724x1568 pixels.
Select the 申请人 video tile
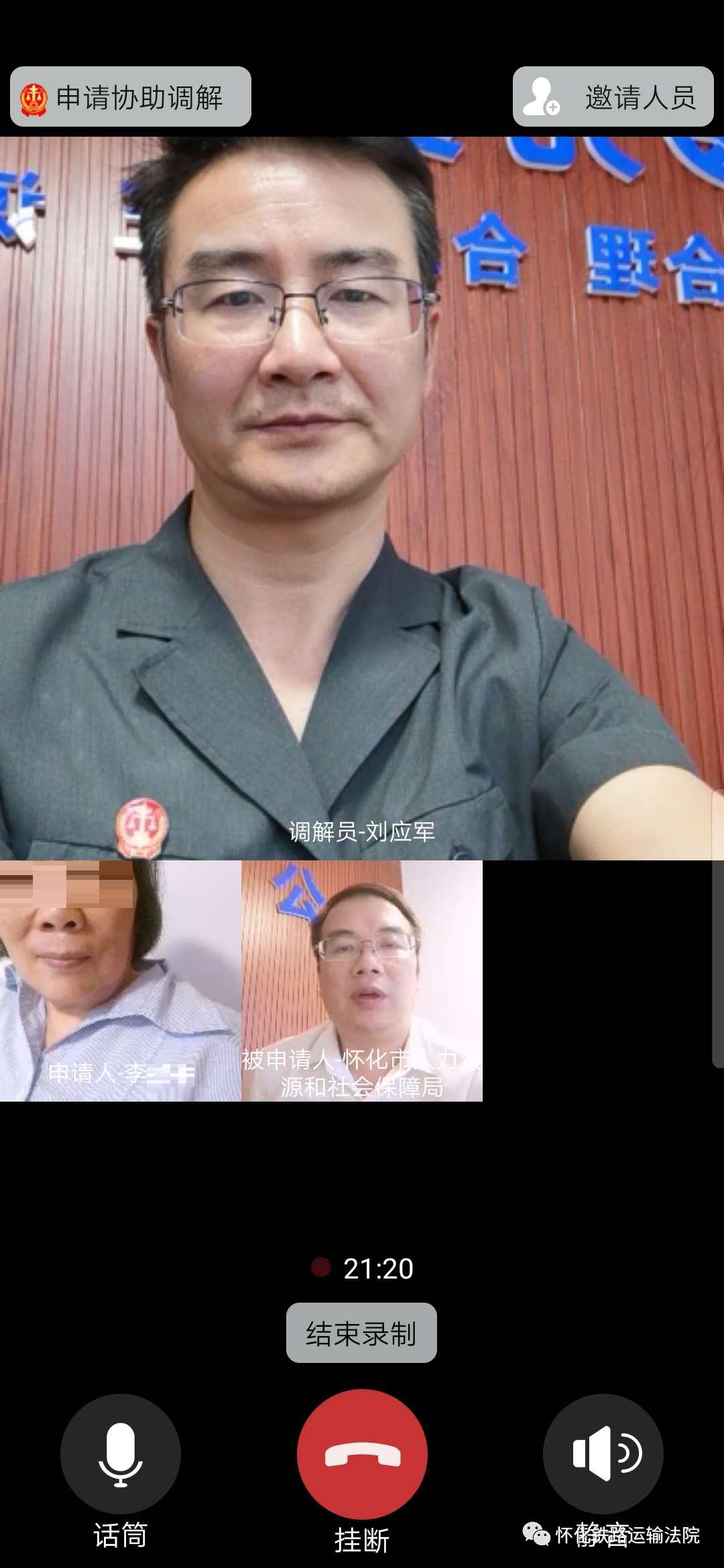121,981
